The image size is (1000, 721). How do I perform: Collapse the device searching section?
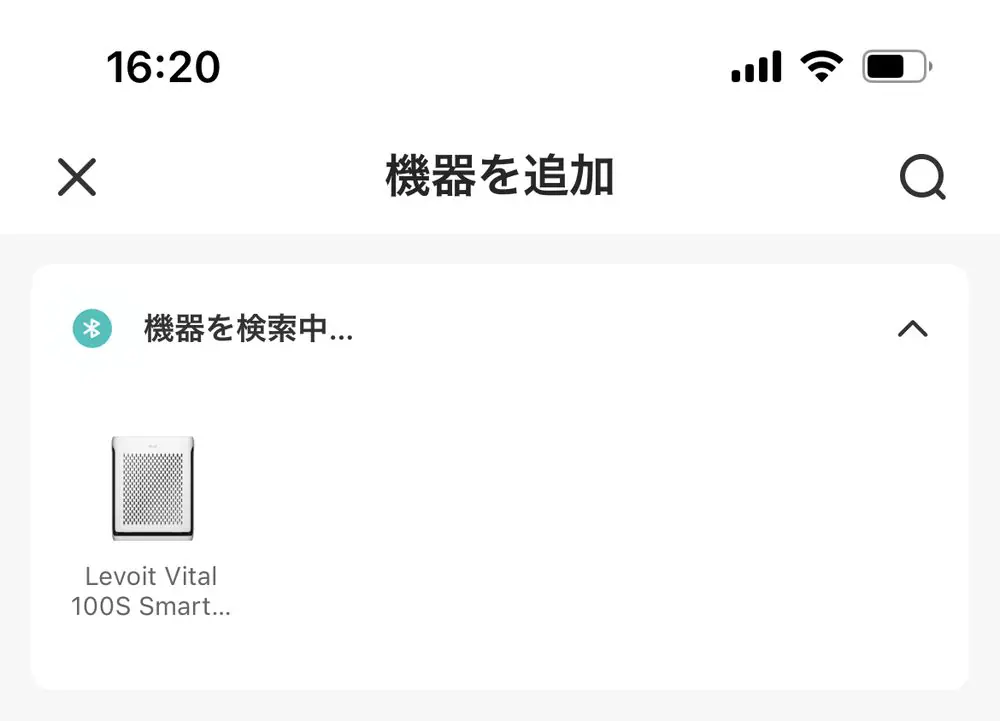point(912,329)
